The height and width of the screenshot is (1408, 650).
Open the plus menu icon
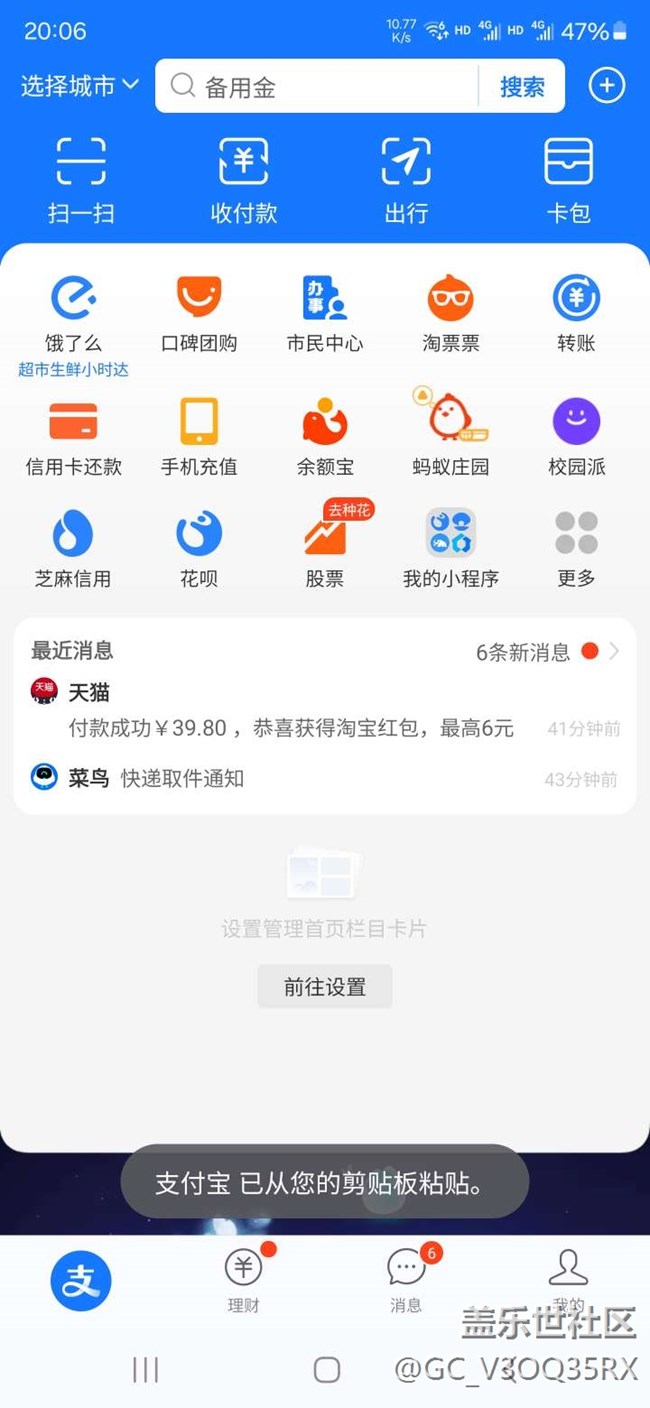[607, 86]
